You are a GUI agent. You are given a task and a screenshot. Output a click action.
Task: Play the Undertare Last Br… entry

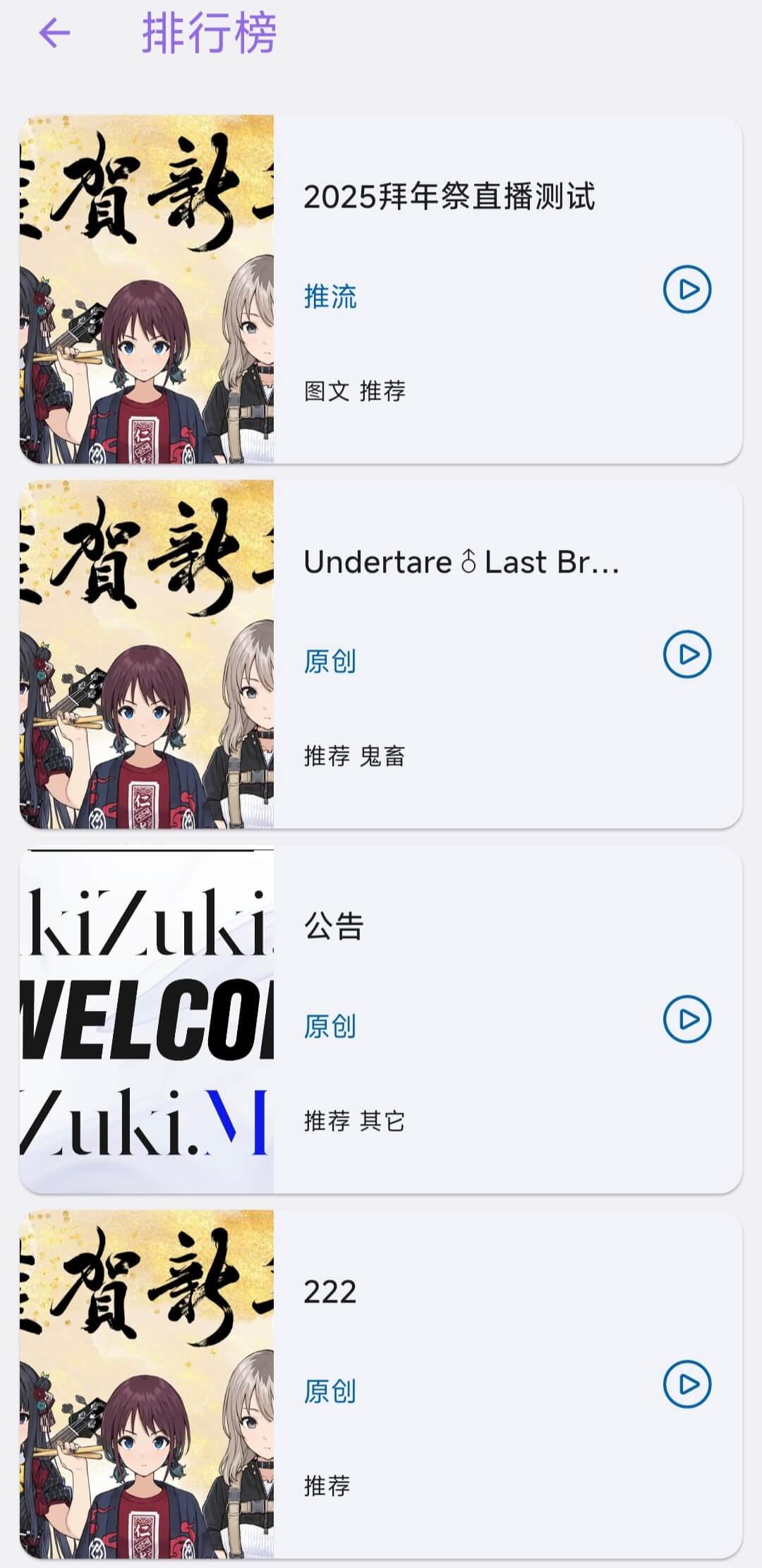687,654
